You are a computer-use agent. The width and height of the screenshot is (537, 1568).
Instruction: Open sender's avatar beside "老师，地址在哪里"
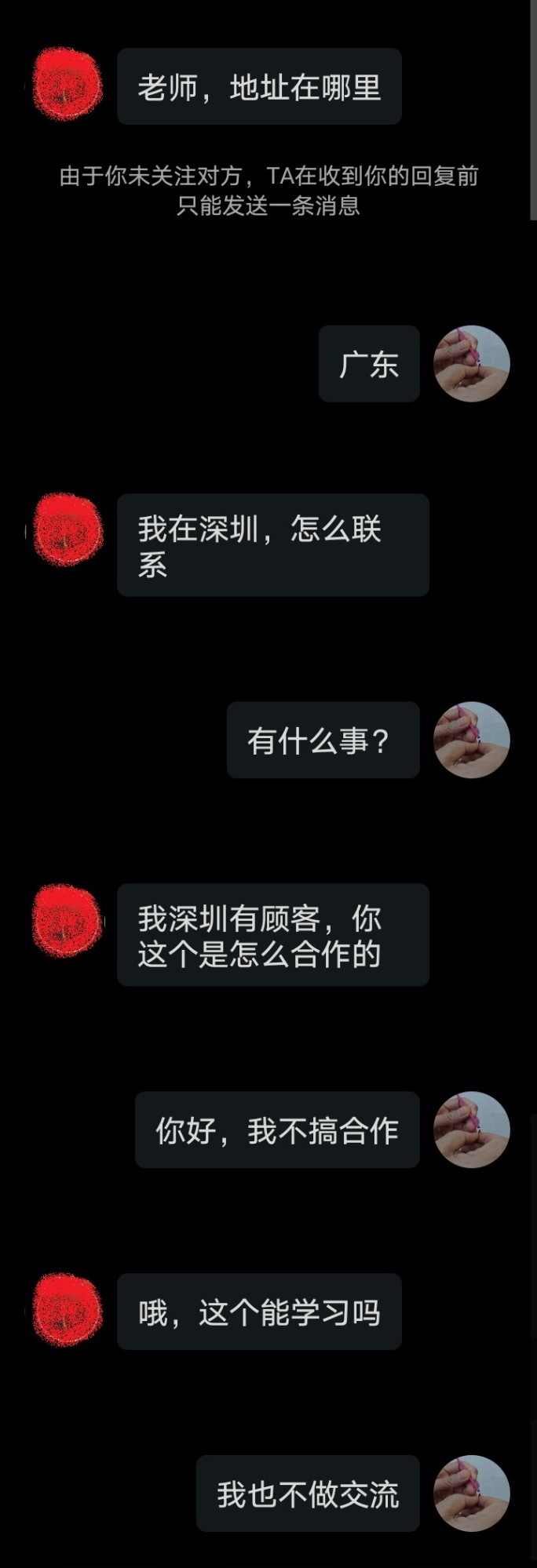68,85
